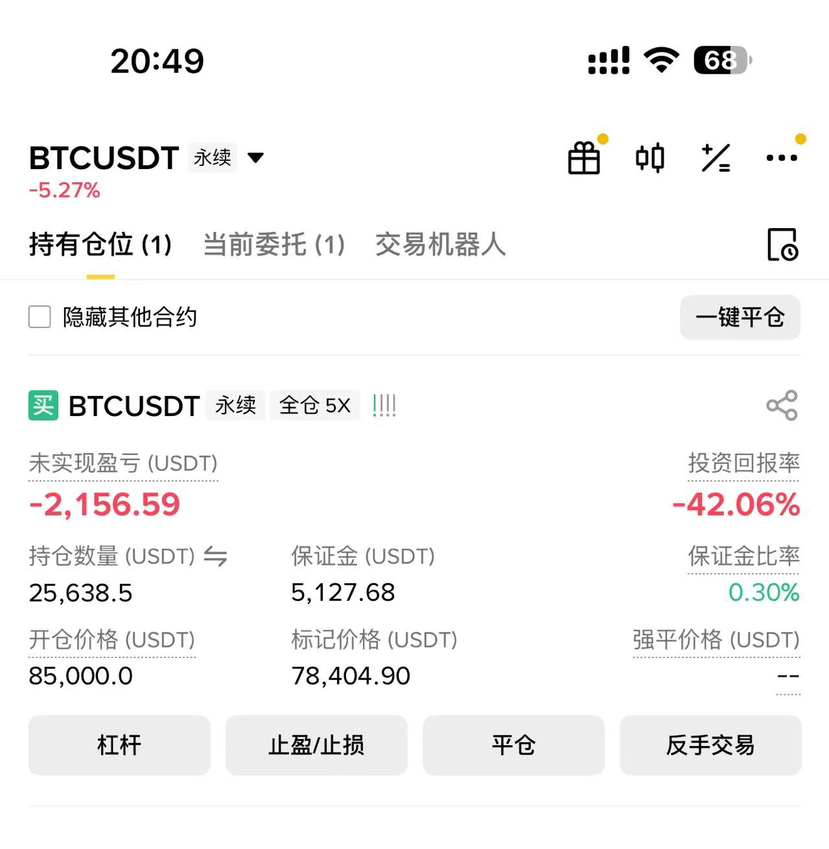The image size is (829, 849).
Task: Set 止盈/止损 for the position
Action: [x=316, y=745]
